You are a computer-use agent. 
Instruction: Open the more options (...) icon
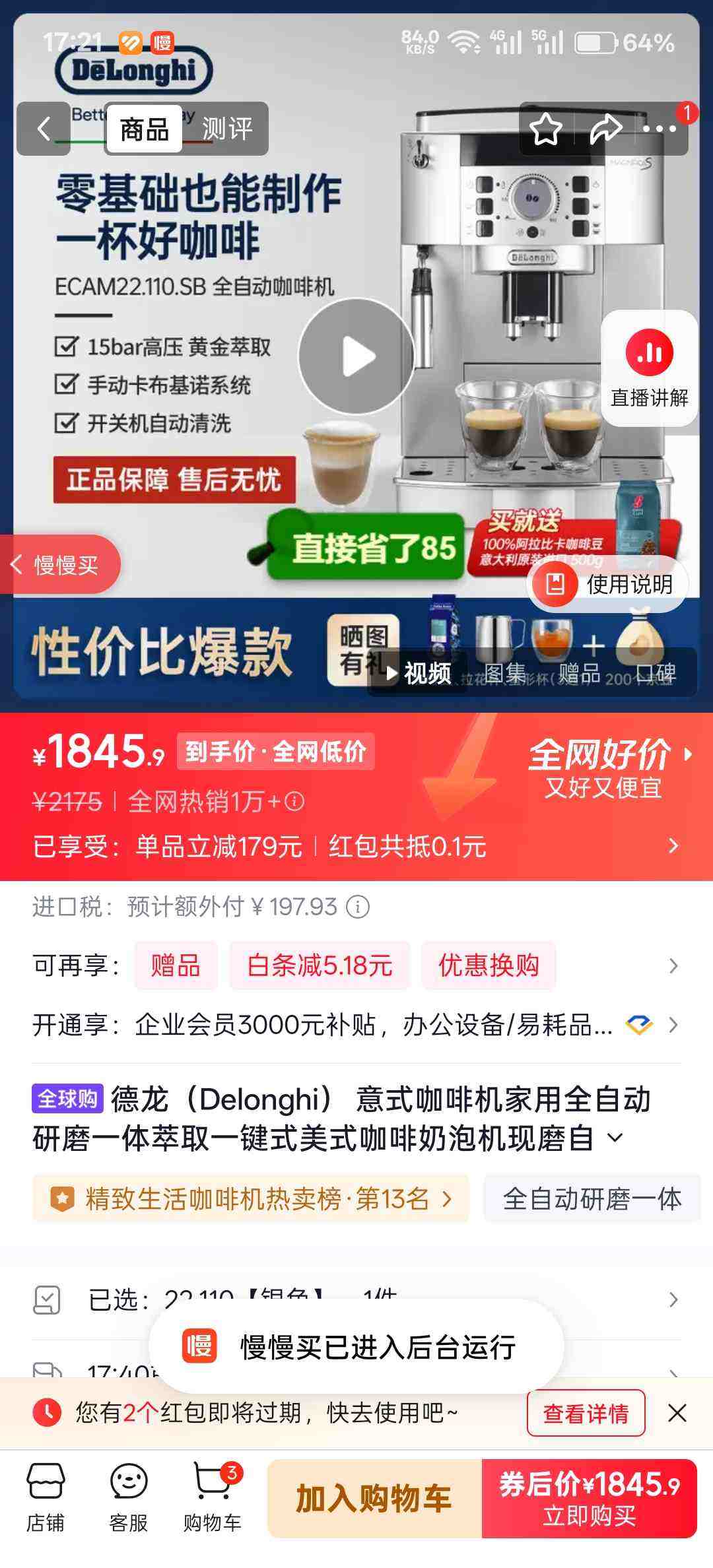tap(660, 129)
